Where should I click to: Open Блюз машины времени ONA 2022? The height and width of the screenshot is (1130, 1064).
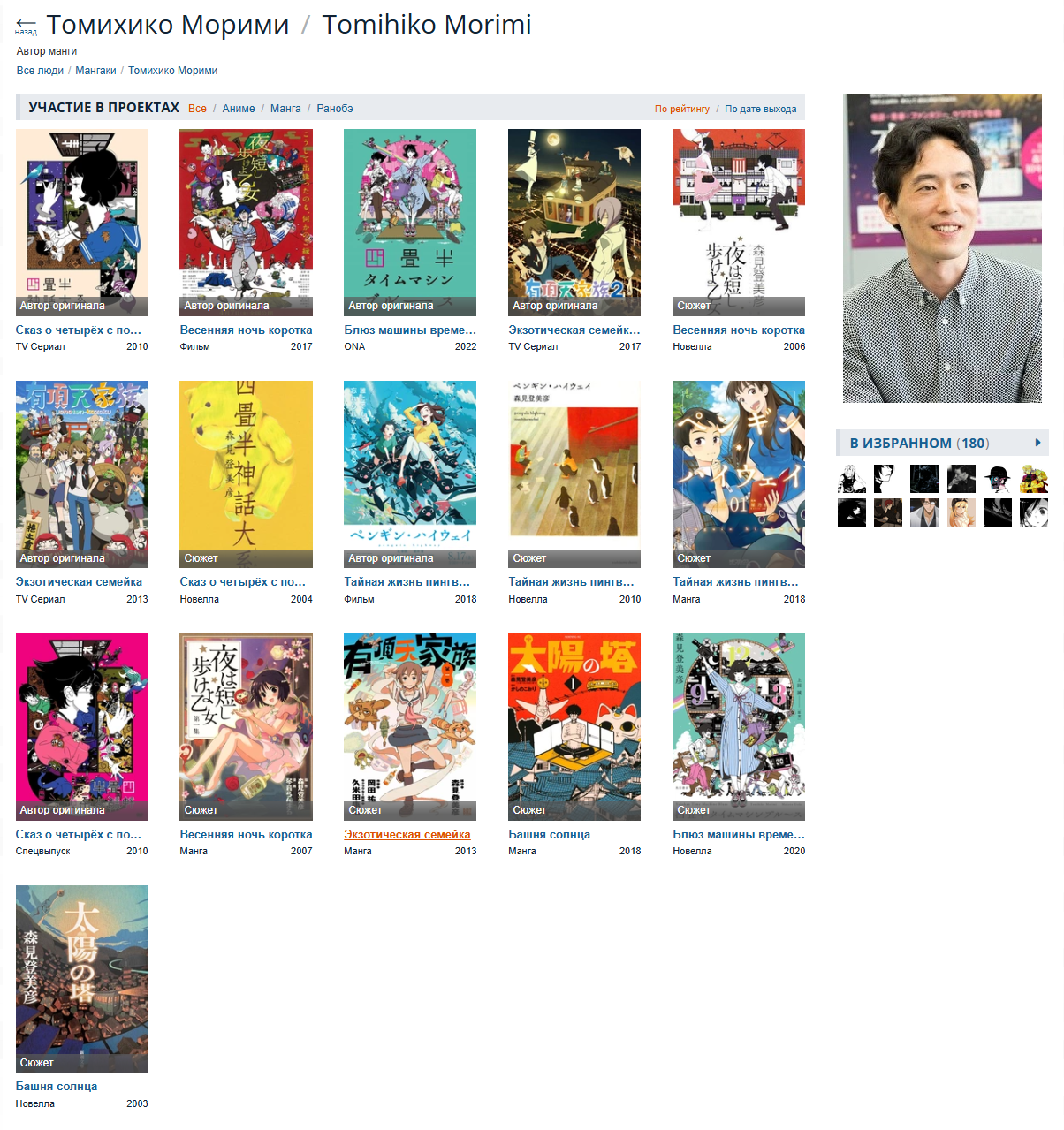[410, 330]
